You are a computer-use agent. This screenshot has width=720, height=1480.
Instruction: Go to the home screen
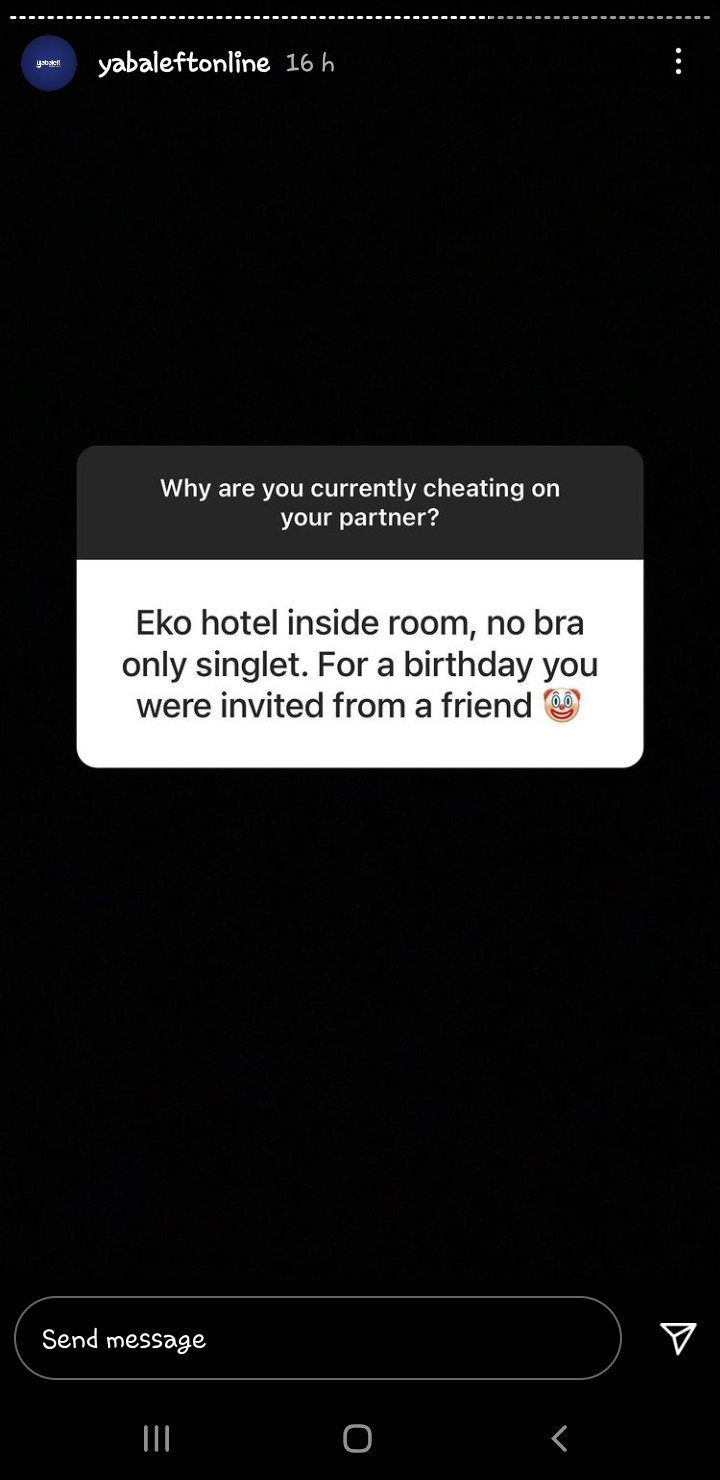click(x=357, y=1438)
